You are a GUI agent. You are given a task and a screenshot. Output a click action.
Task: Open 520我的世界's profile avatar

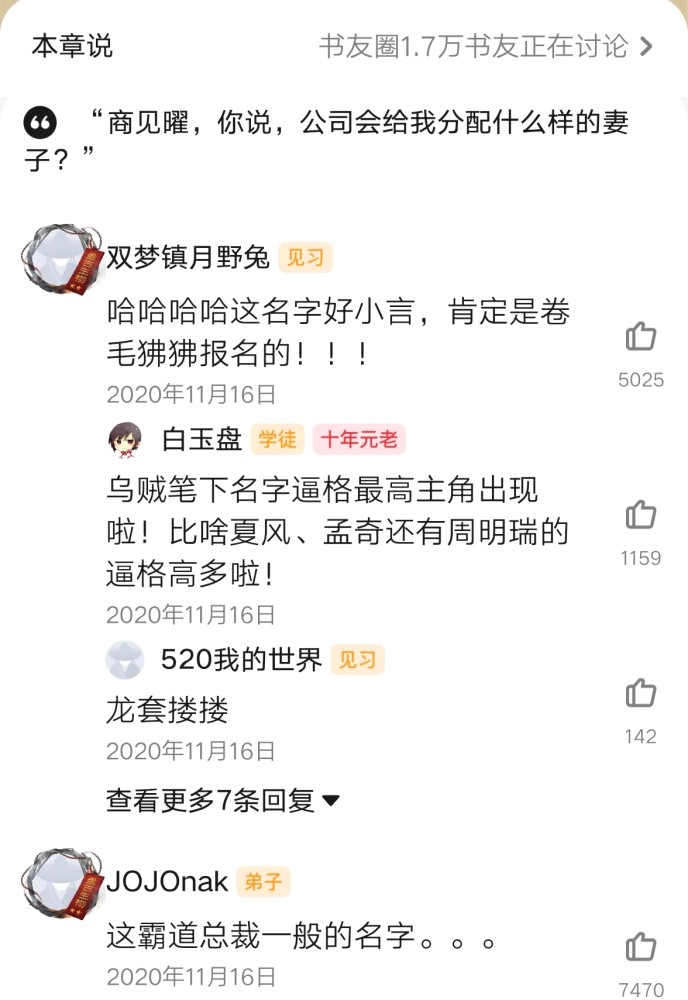click(126, 660)
